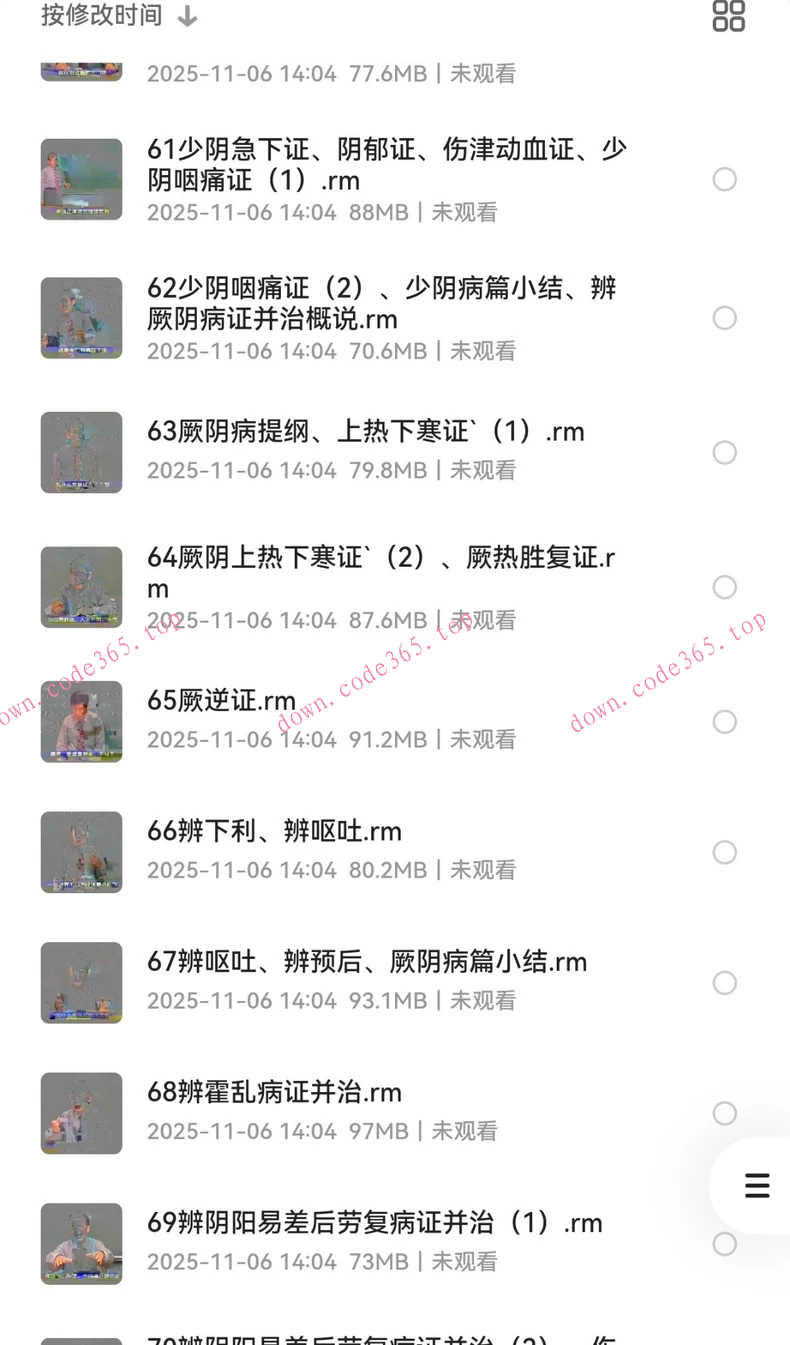Tap the partially visible thumbnail at list bottom
This screenshot has height=1345, width=790.
tap(81, 1338)
